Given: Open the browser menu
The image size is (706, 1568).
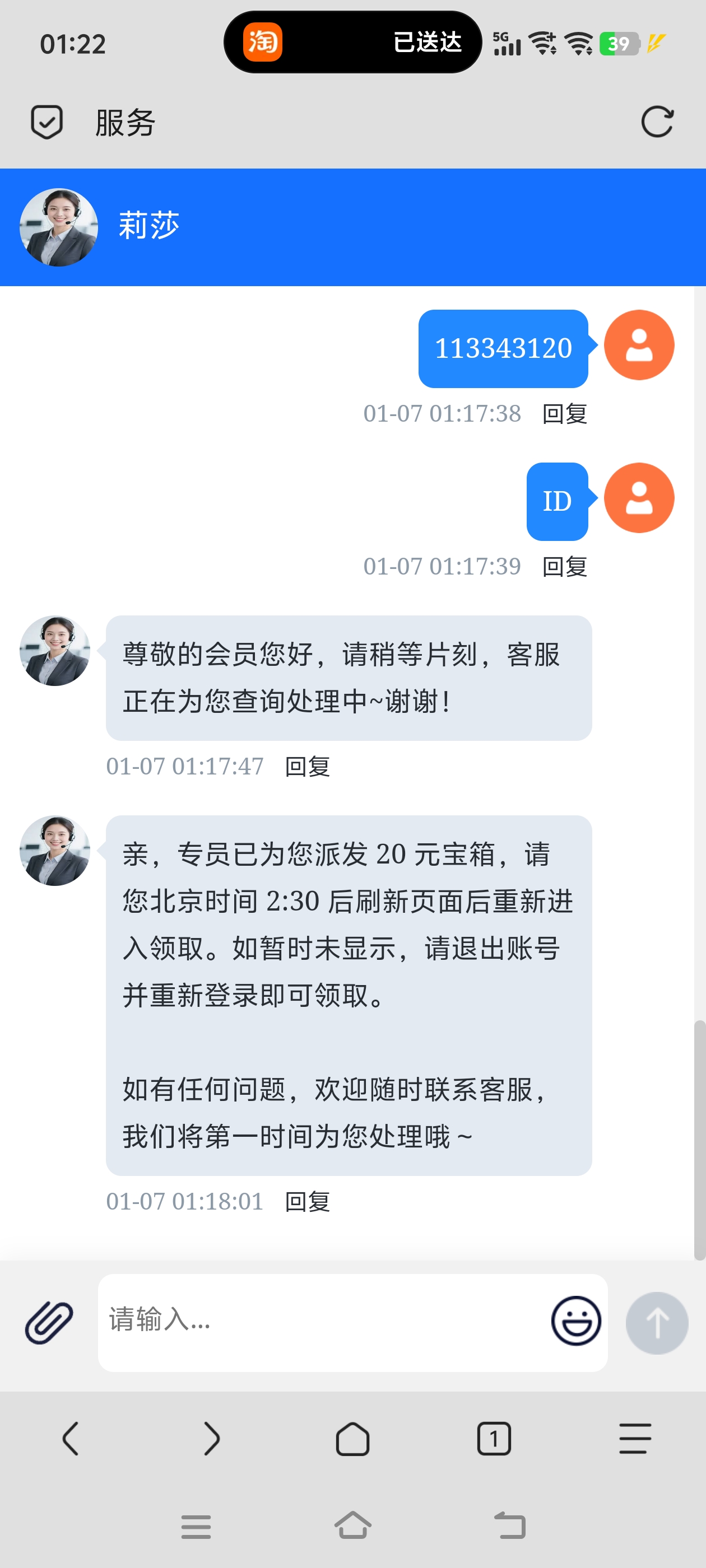Looking at the screenshot, I should point(635,1438).
